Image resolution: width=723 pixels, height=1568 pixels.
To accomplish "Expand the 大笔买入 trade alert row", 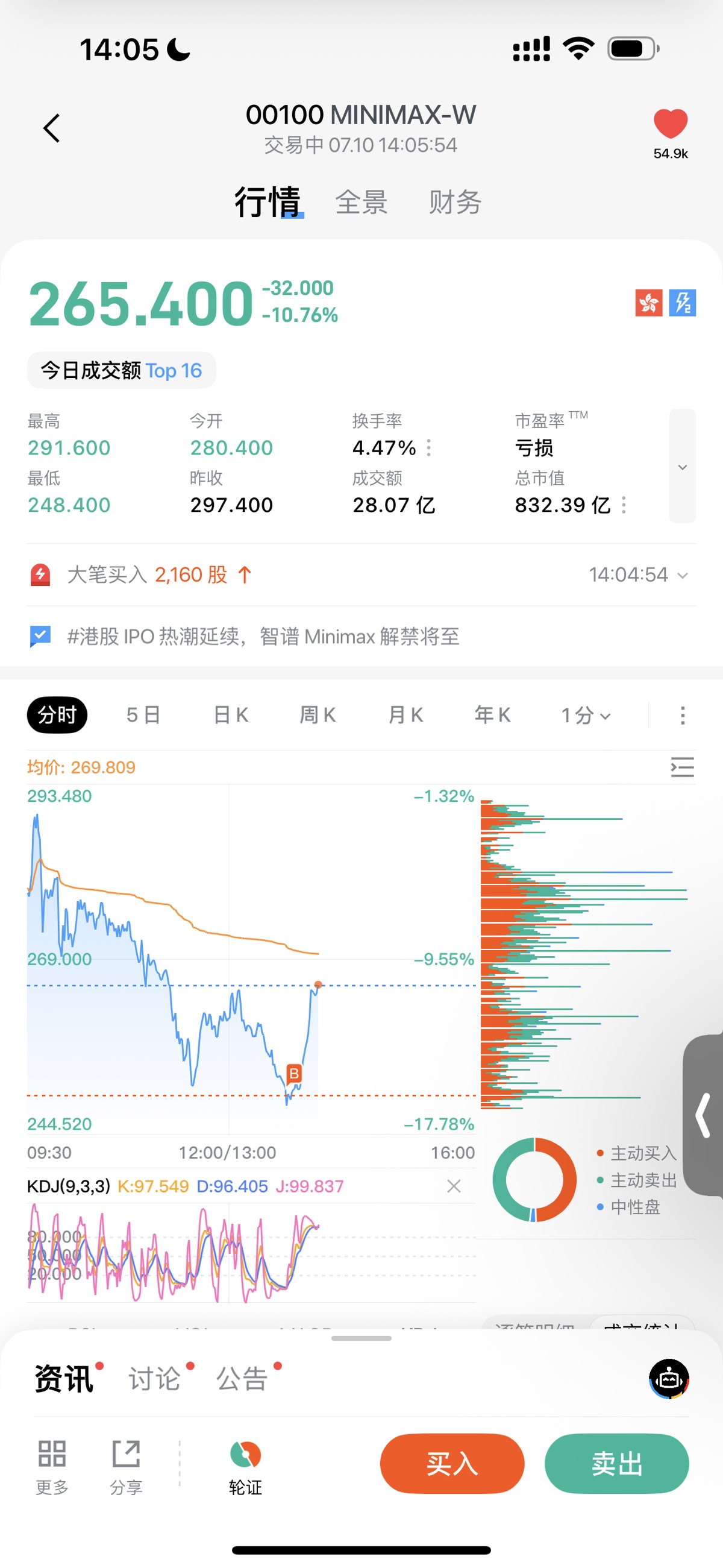I will pyautogui.click(x=361, y=575).
